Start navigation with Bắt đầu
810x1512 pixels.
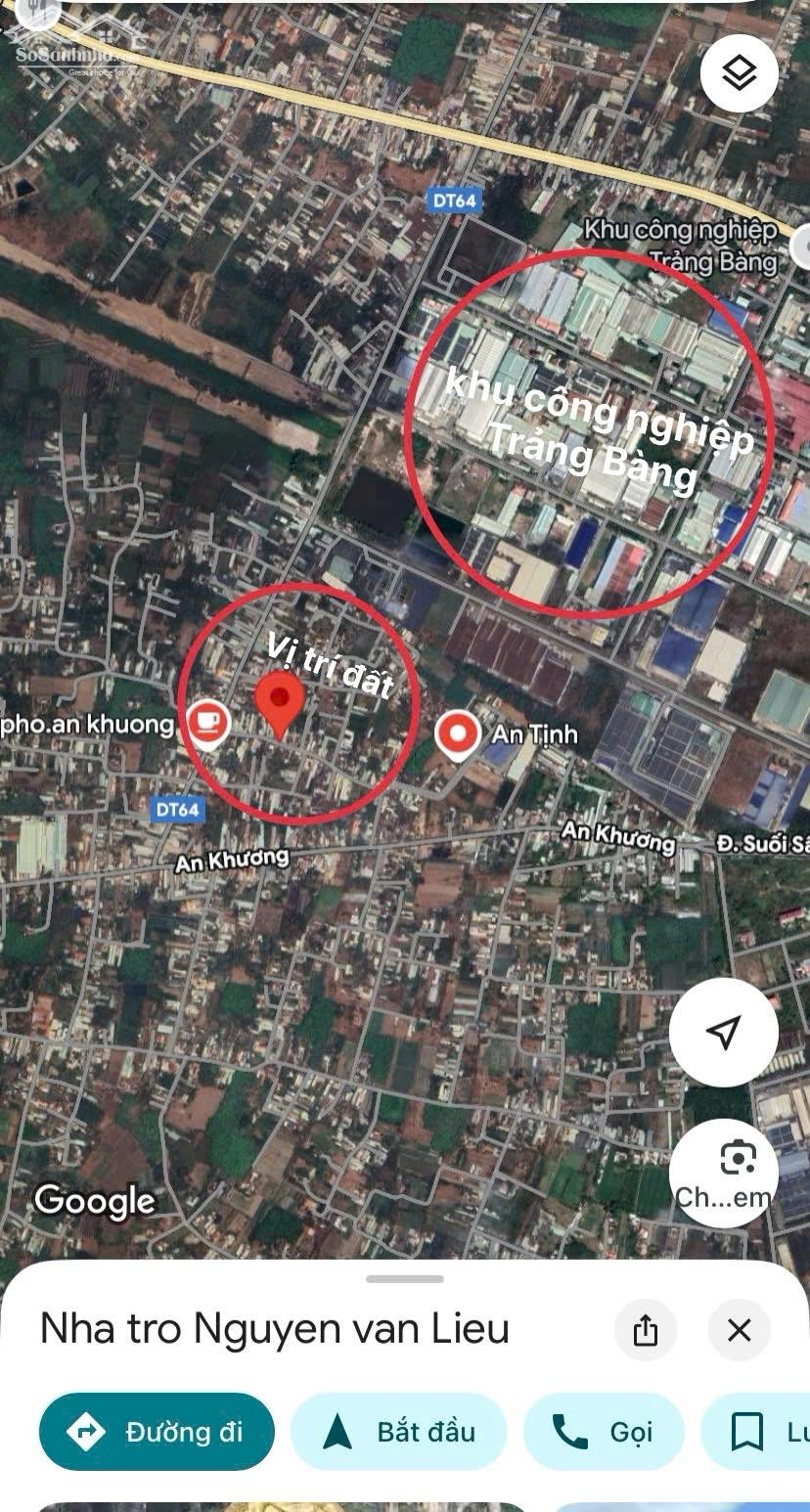pos(399,1432)
